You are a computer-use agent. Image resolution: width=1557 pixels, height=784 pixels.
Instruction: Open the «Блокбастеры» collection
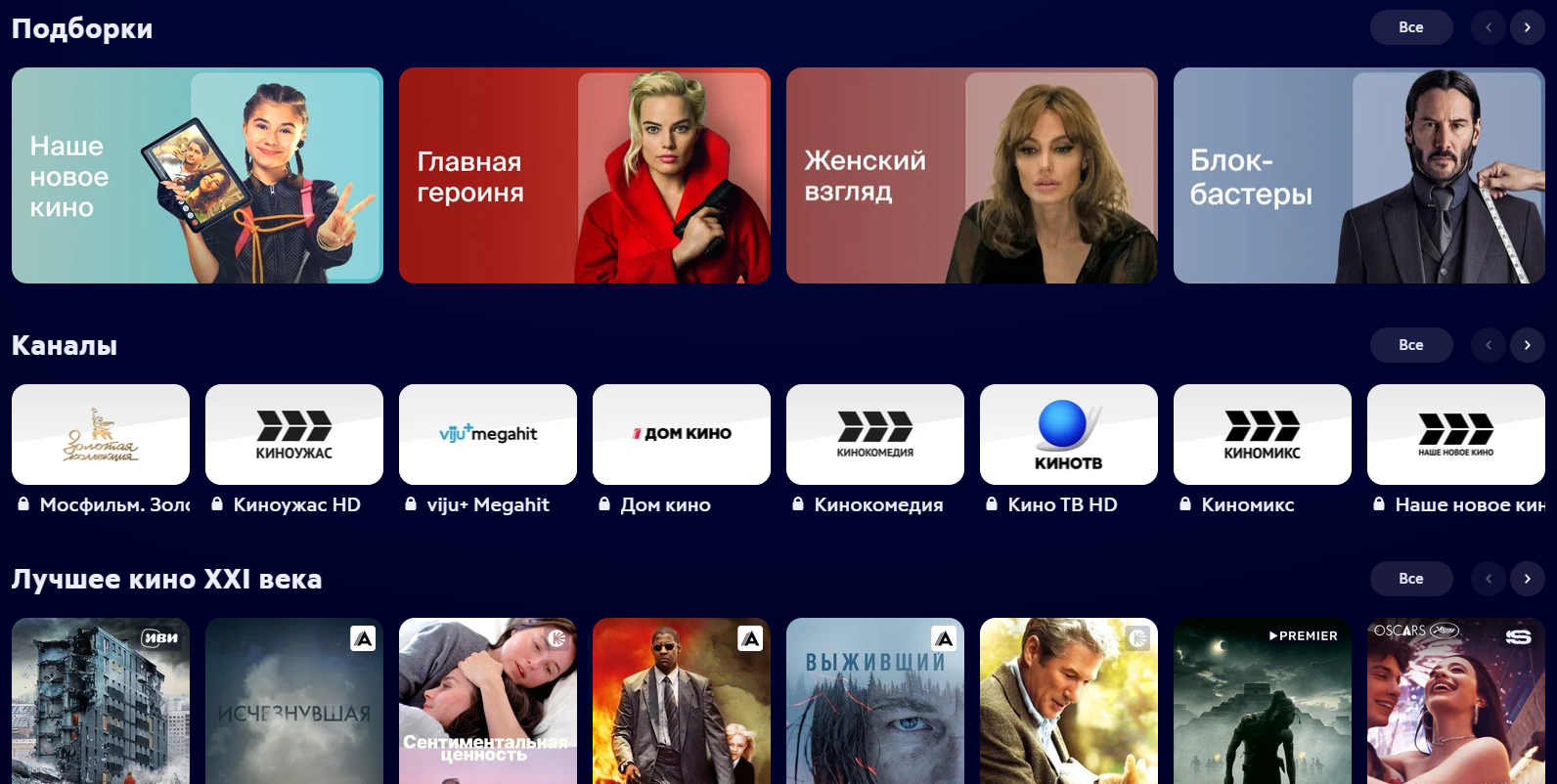tap(1358, 176)
